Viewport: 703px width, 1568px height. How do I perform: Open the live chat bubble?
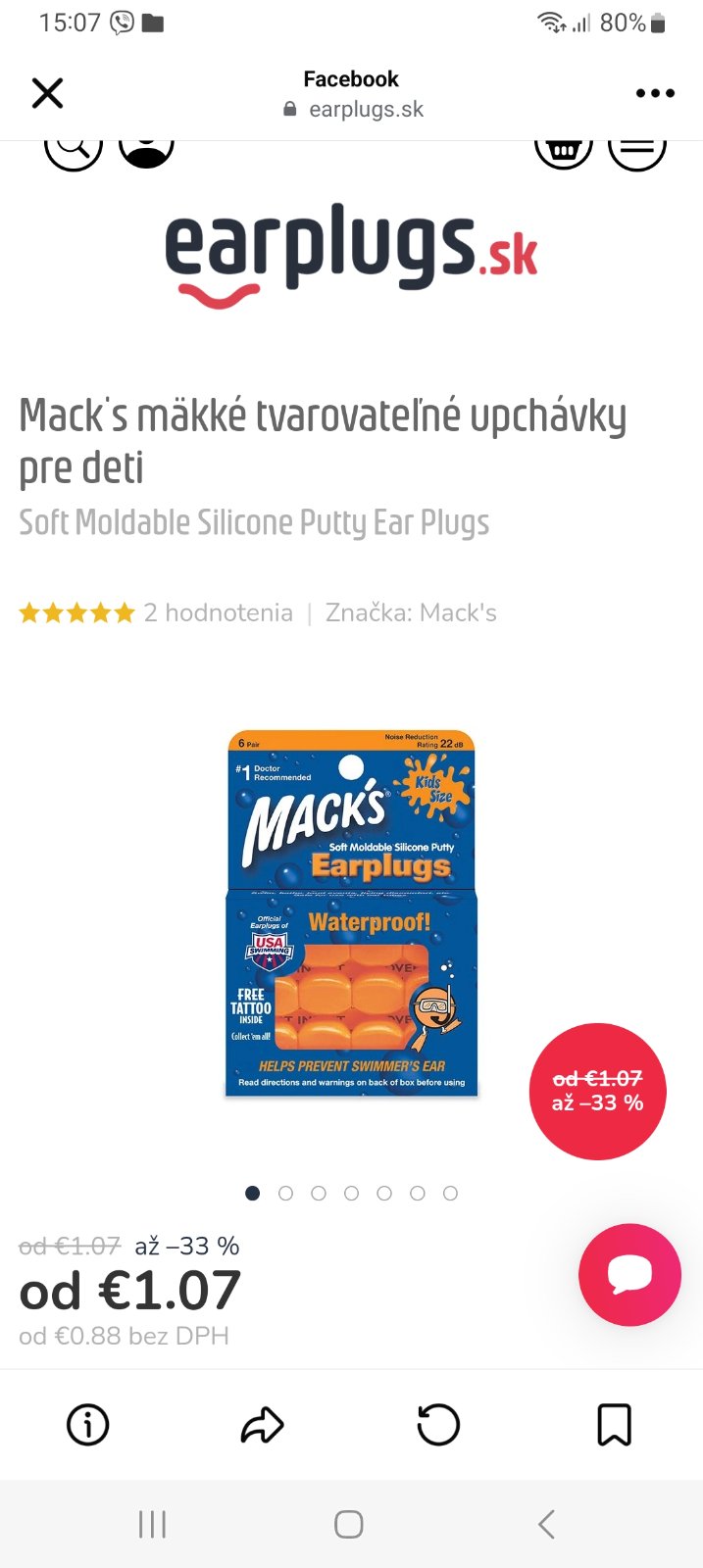pos(629,1274)
